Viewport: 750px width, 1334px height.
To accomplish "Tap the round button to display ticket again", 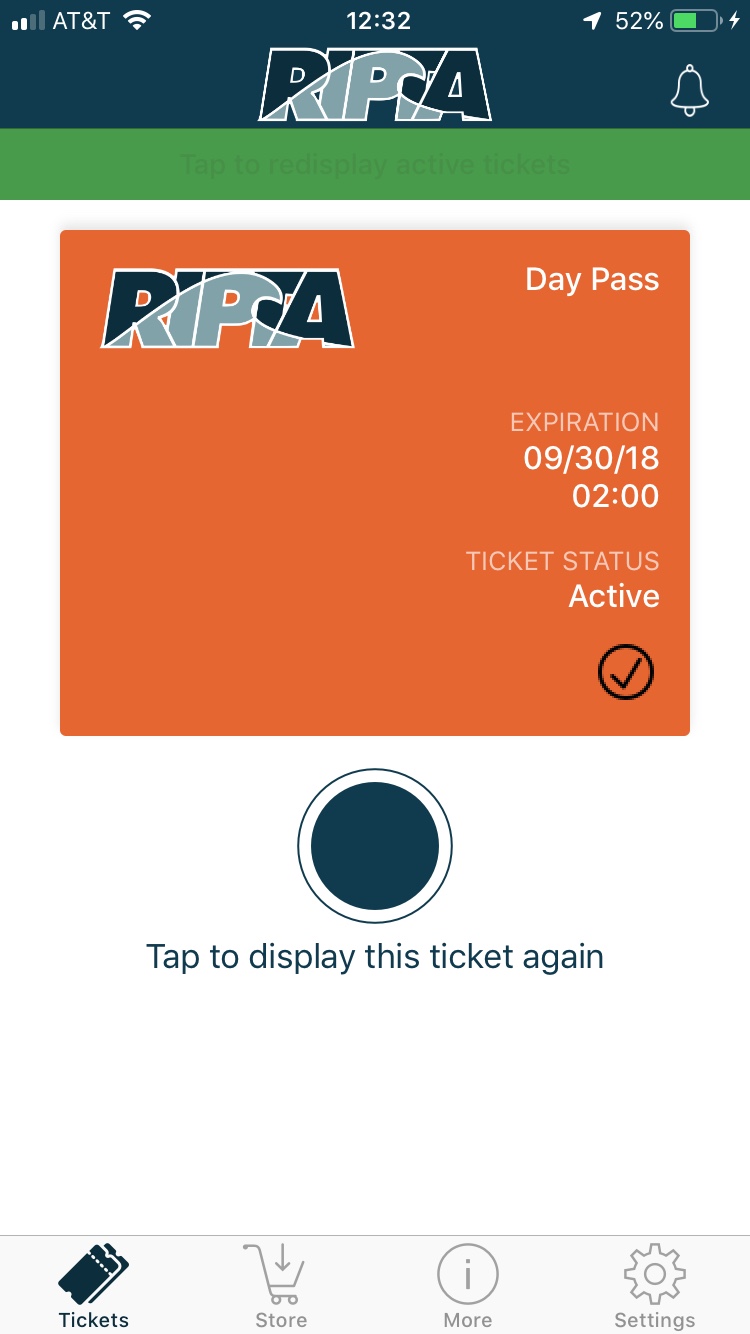I will tap(375, 846).
